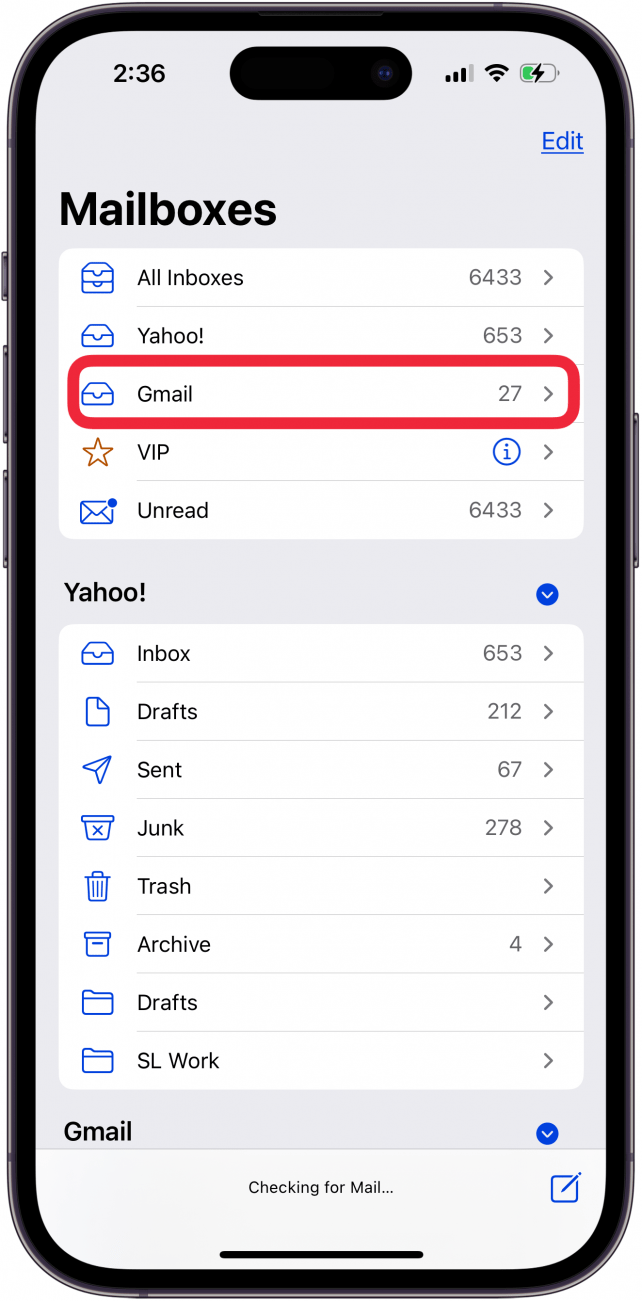This screenshot has width=642, height=1301.
Task: Collapse the Yahoo! account section
Action: 547,594
